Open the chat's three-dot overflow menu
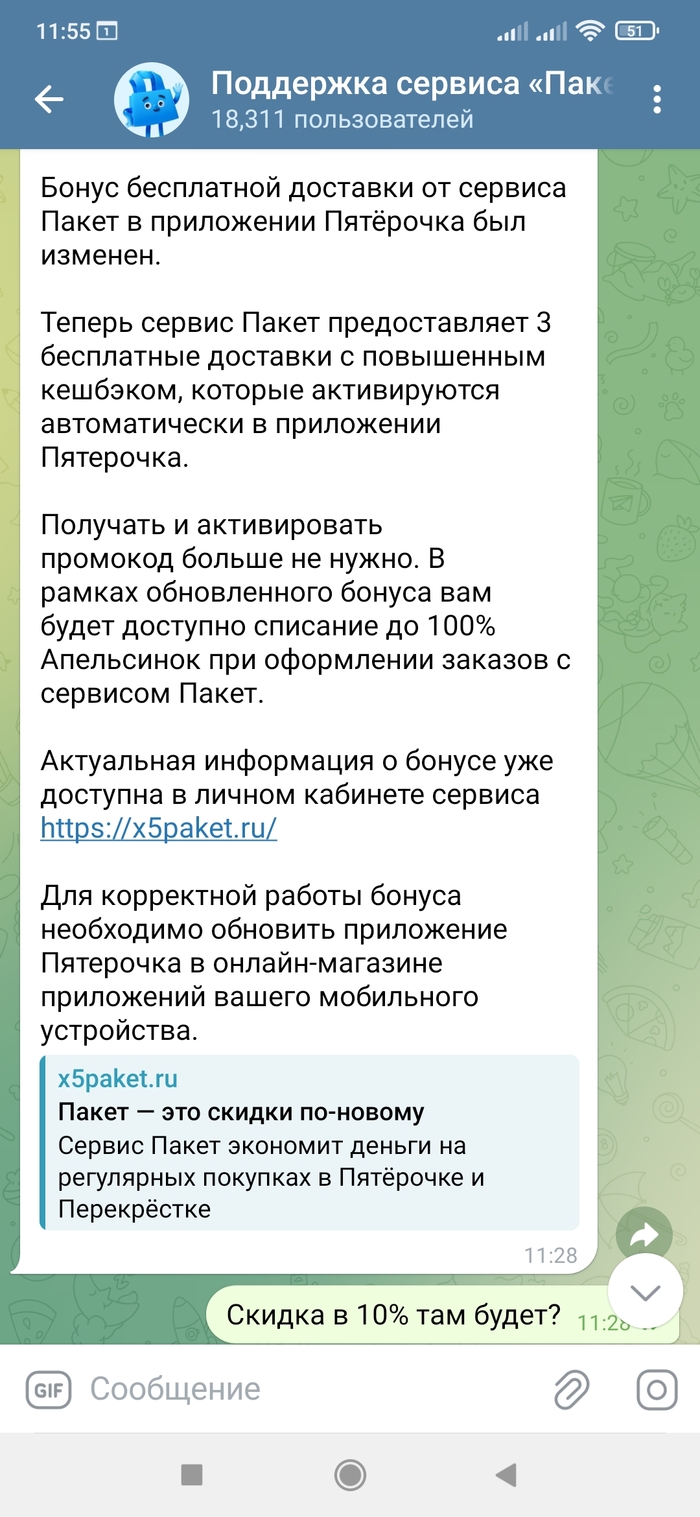The image size is (700, 1517). coord(657,99)
